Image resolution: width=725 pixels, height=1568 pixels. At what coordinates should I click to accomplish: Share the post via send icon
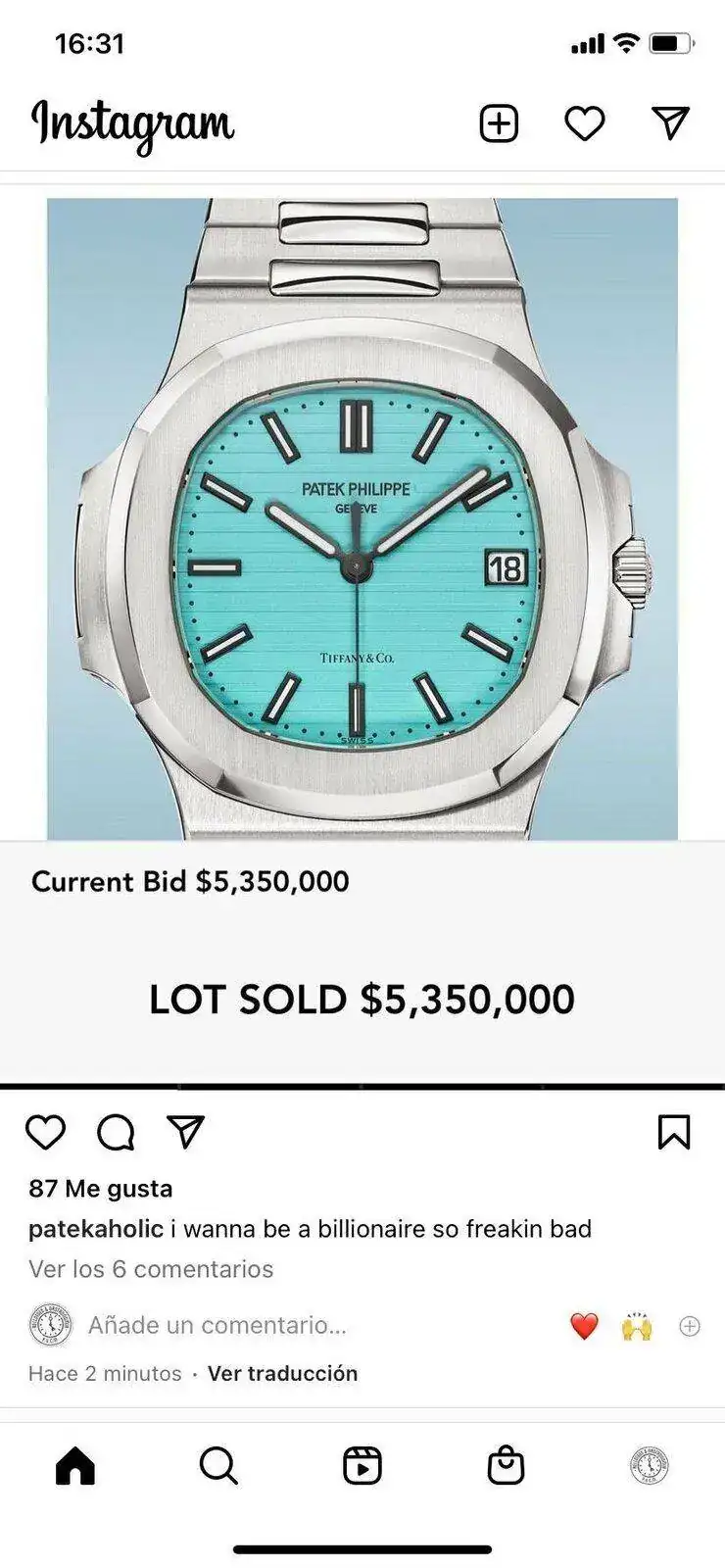(x=185, y=1132)
